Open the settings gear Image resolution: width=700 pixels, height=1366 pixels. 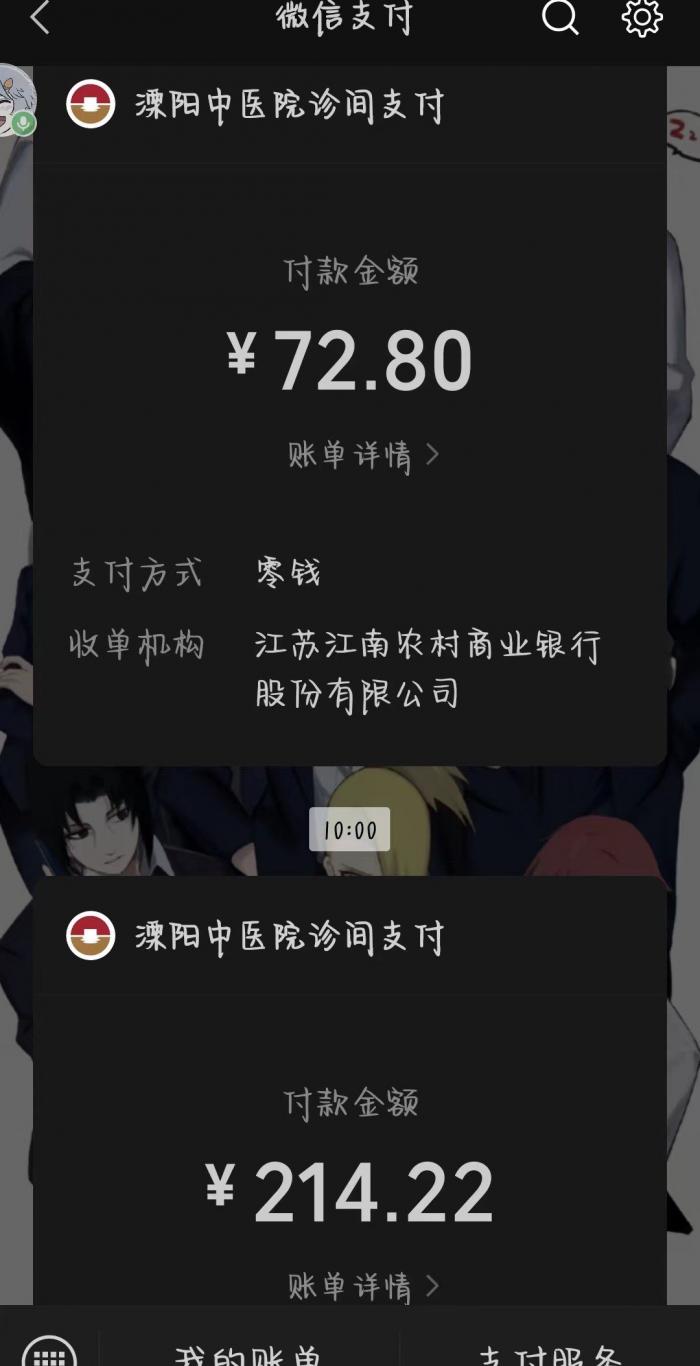click(641, 17)
